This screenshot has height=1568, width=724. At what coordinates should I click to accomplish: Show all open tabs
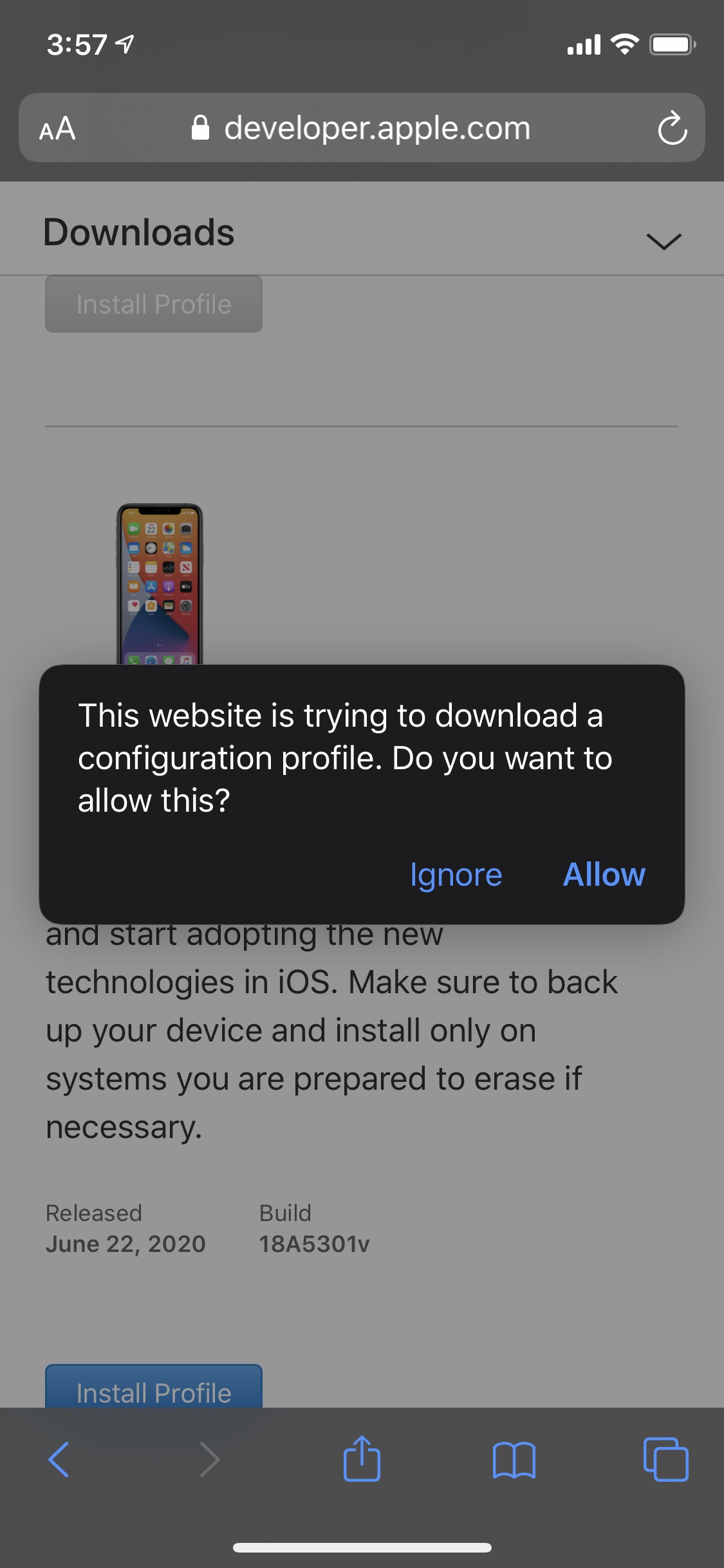click(x=665, y=1459)
